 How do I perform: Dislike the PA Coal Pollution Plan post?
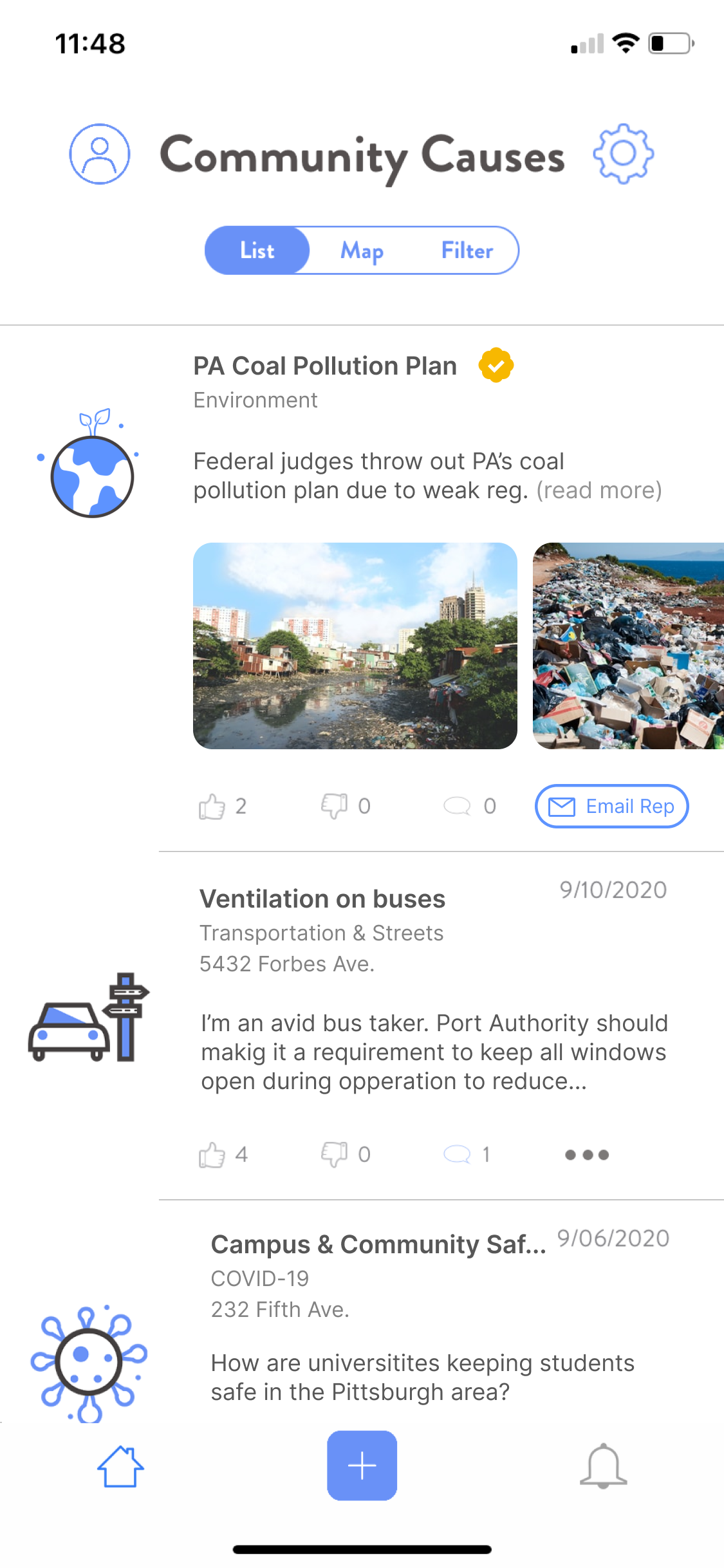coord(334,806)
